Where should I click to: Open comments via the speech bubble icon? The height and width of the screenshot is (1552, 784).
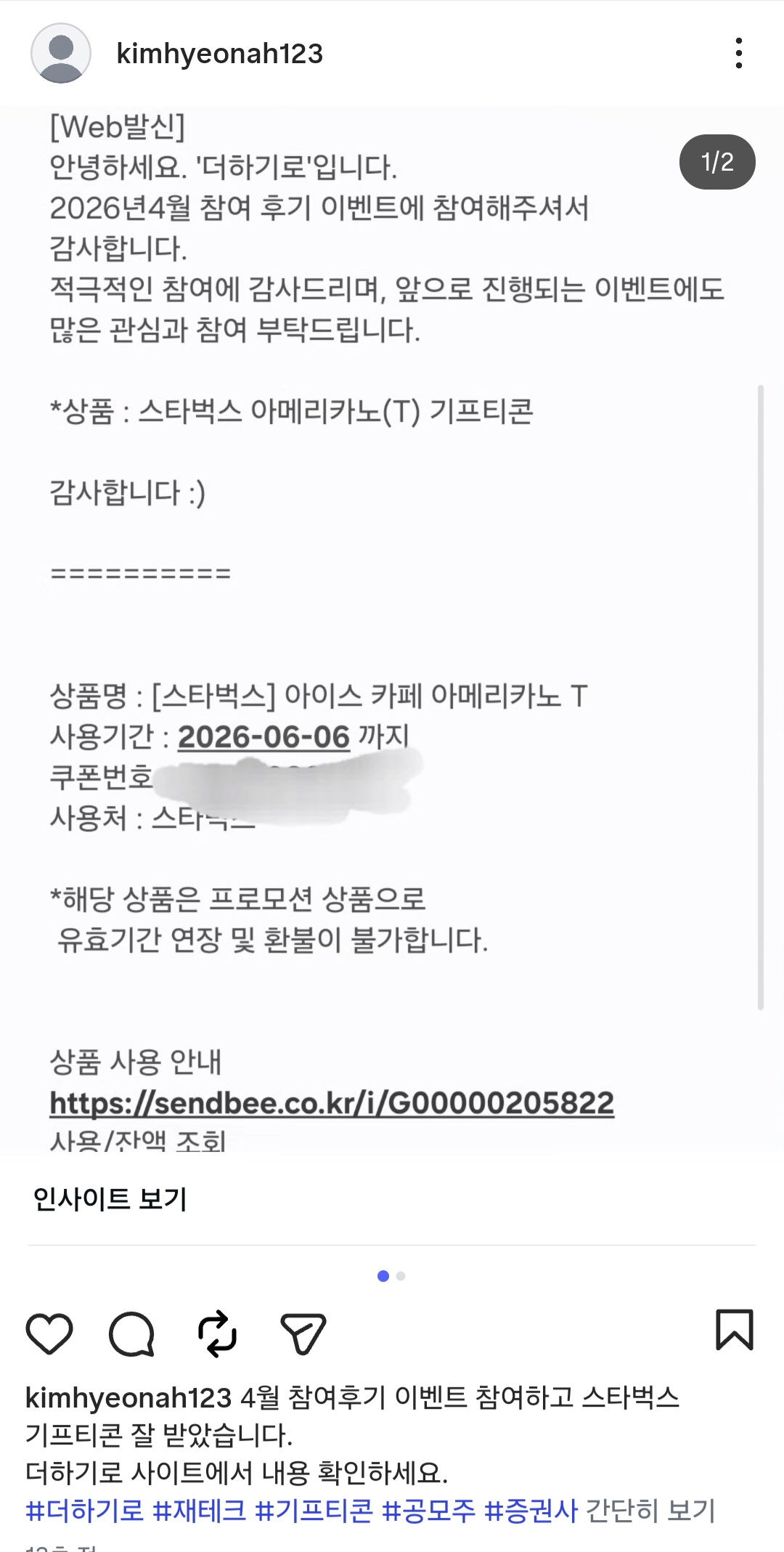click(132, 1333)
